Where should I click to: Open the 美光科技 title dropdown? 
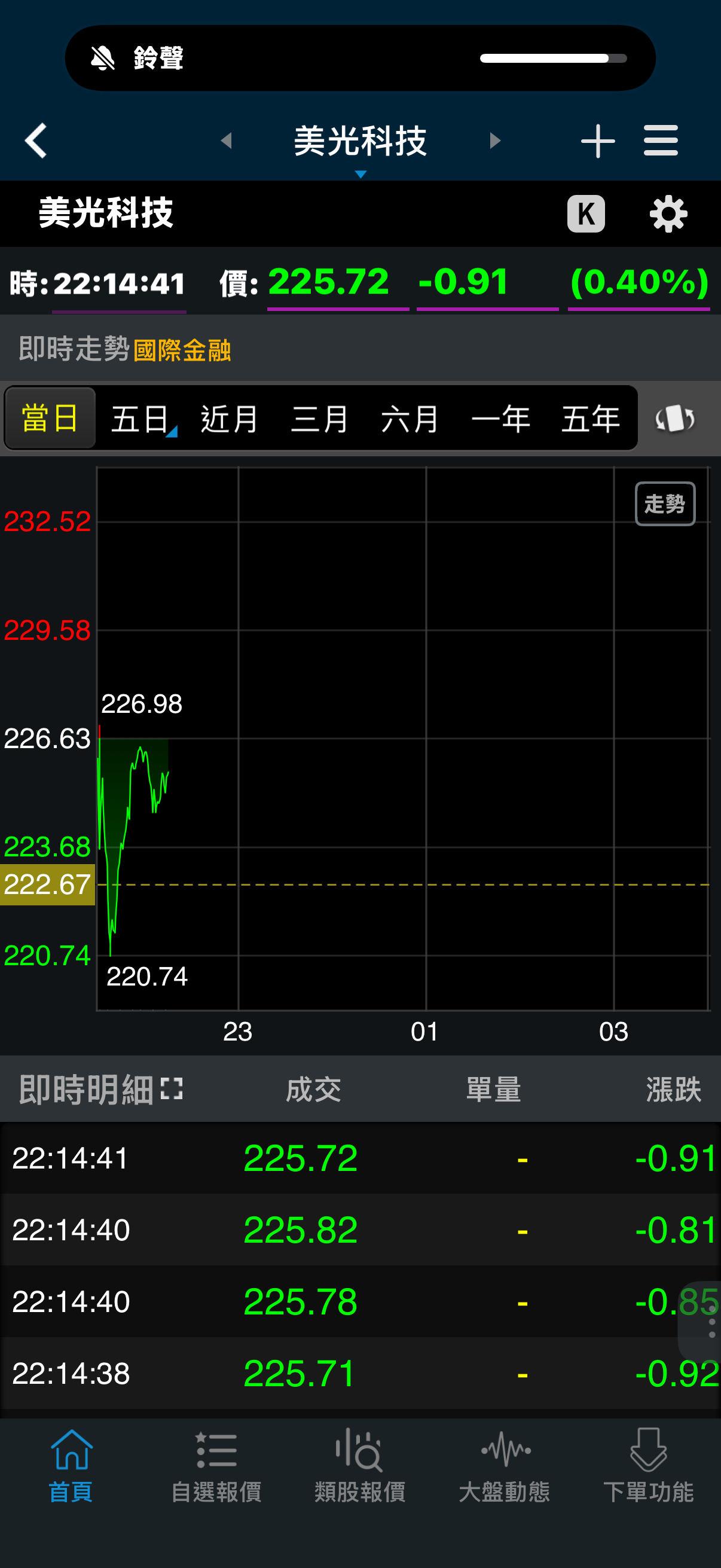tap(360, 145)
